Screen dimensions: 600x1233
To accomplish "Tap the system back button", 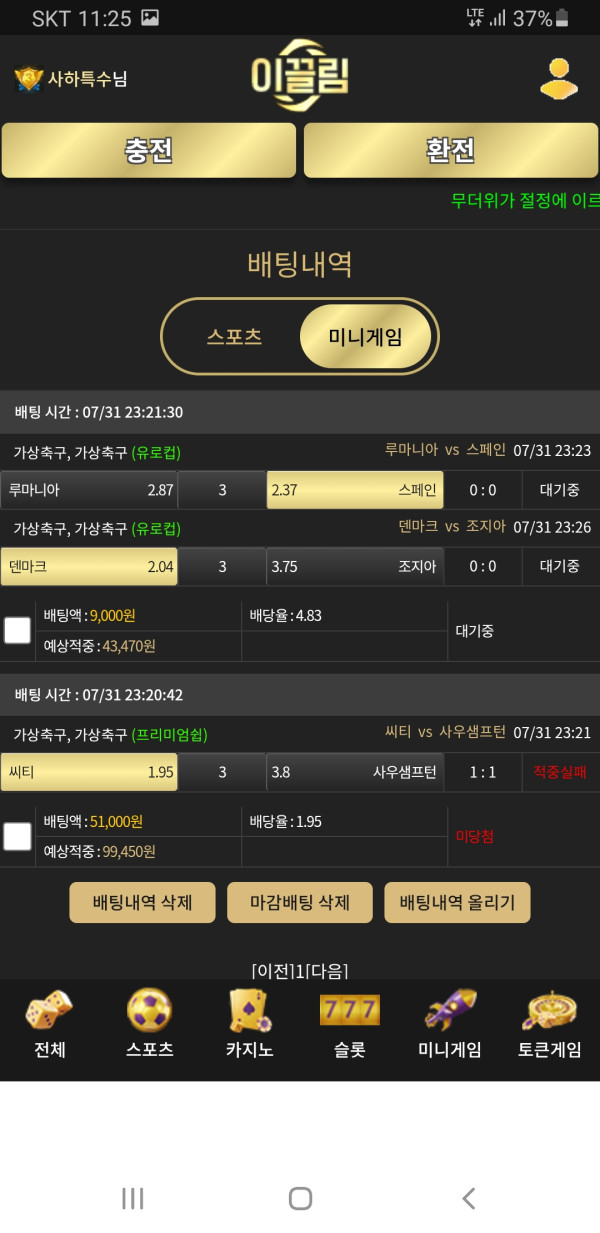I will point(467,1198).
